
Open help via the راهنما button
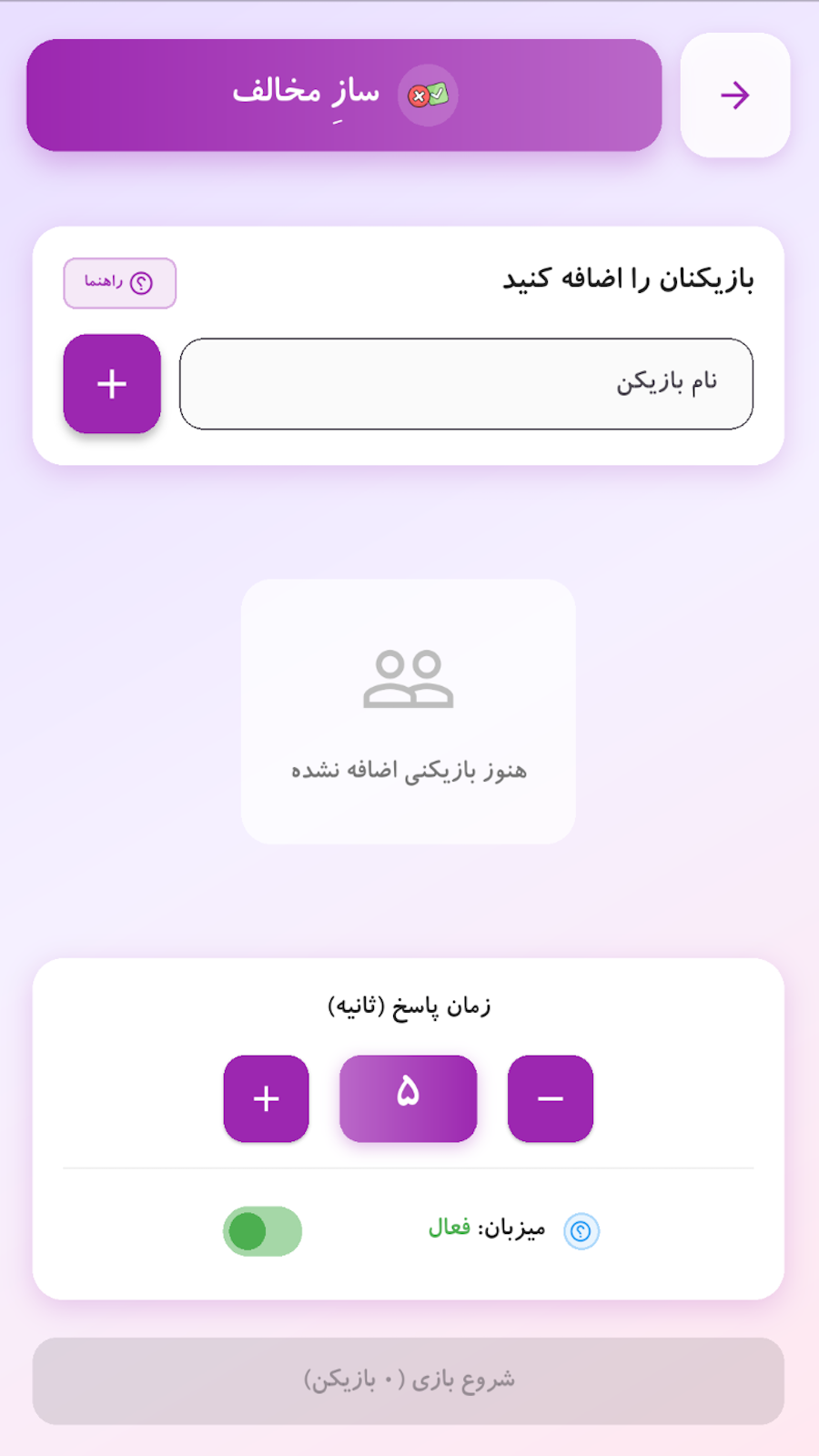pyautogui.click(x=119, y=283)
